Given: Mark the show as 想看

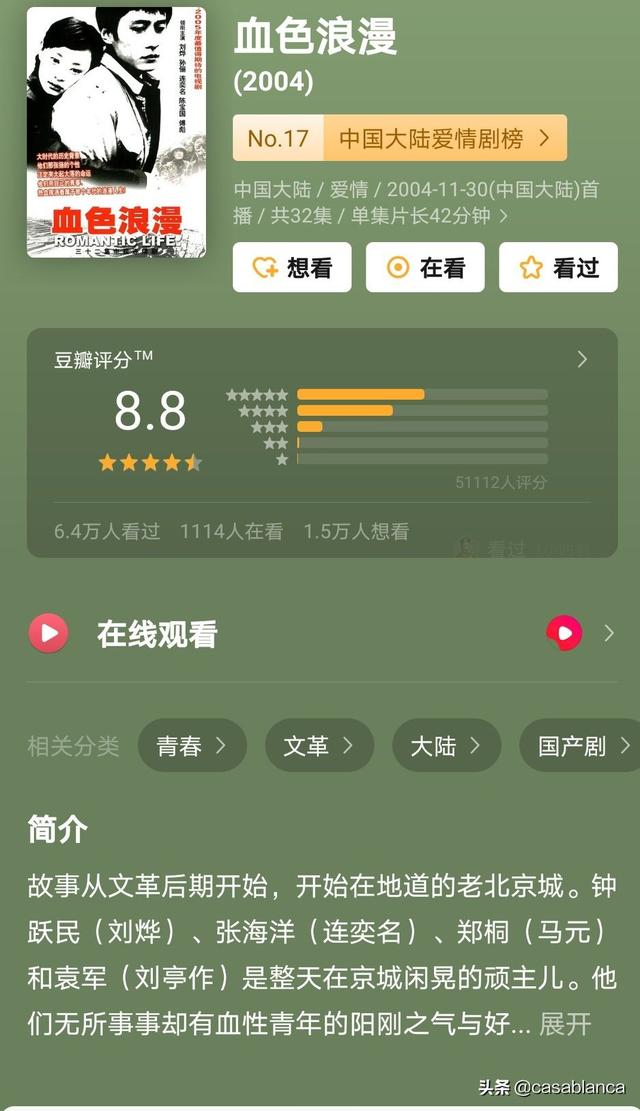Looking at the screenshot, I should pos(292,267).
